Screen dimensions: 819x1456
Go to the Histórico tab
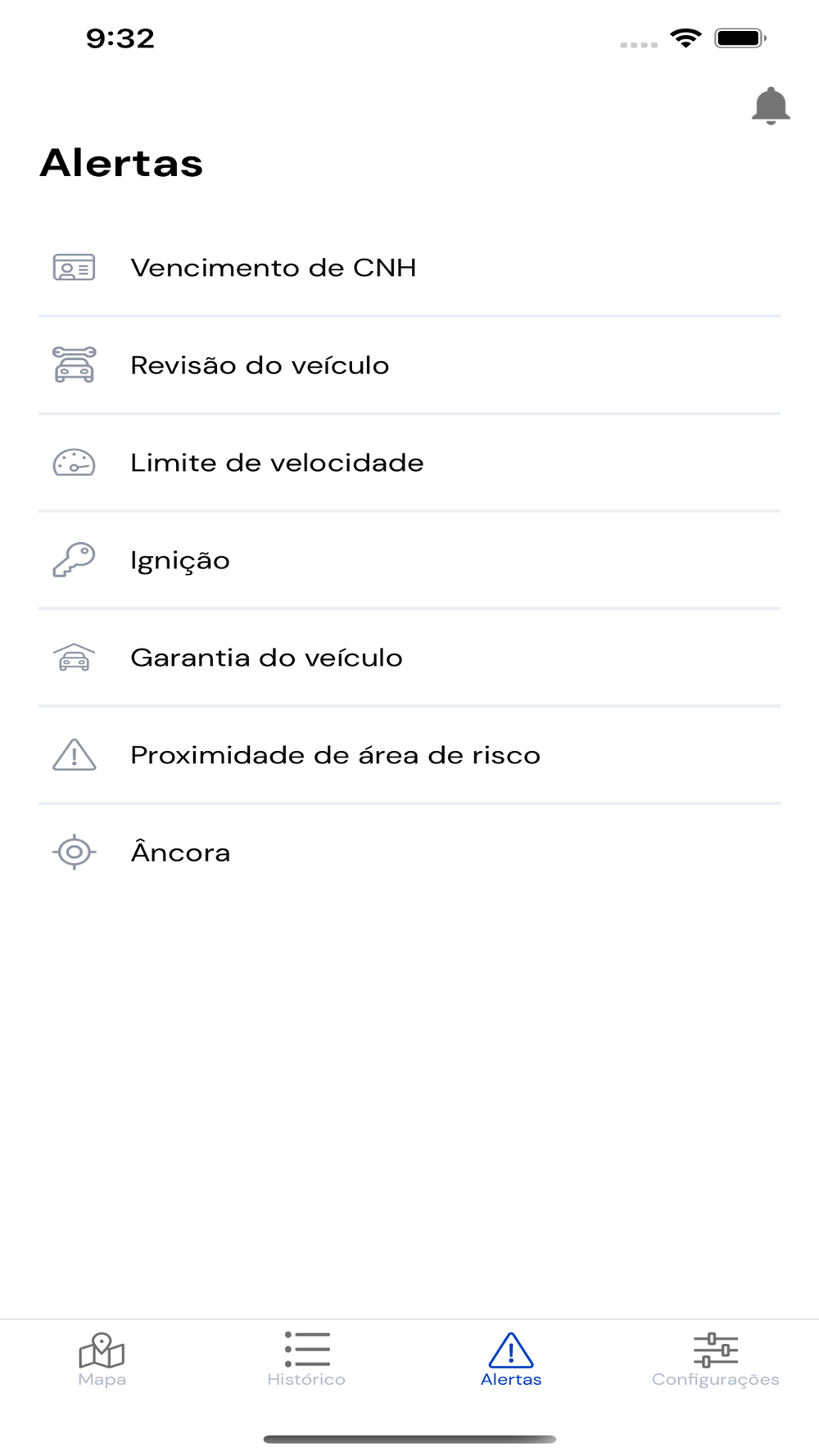(306, 1359)
